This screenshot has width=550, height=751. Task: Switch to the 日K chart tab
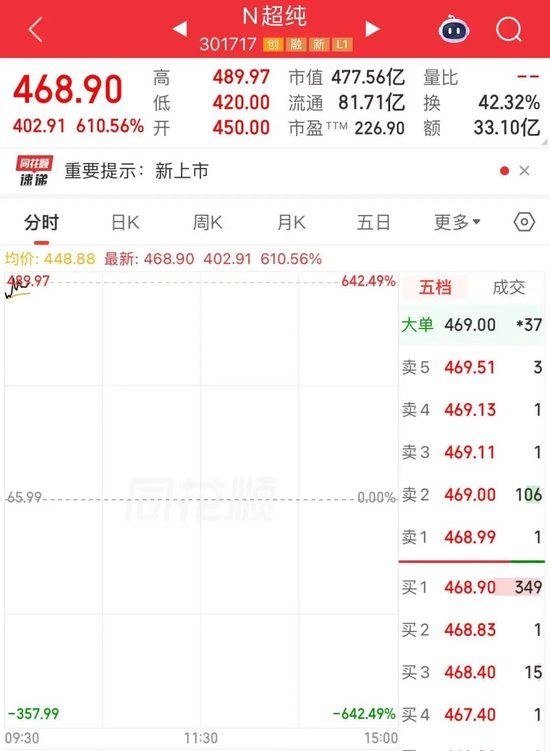tap(125, 223)
